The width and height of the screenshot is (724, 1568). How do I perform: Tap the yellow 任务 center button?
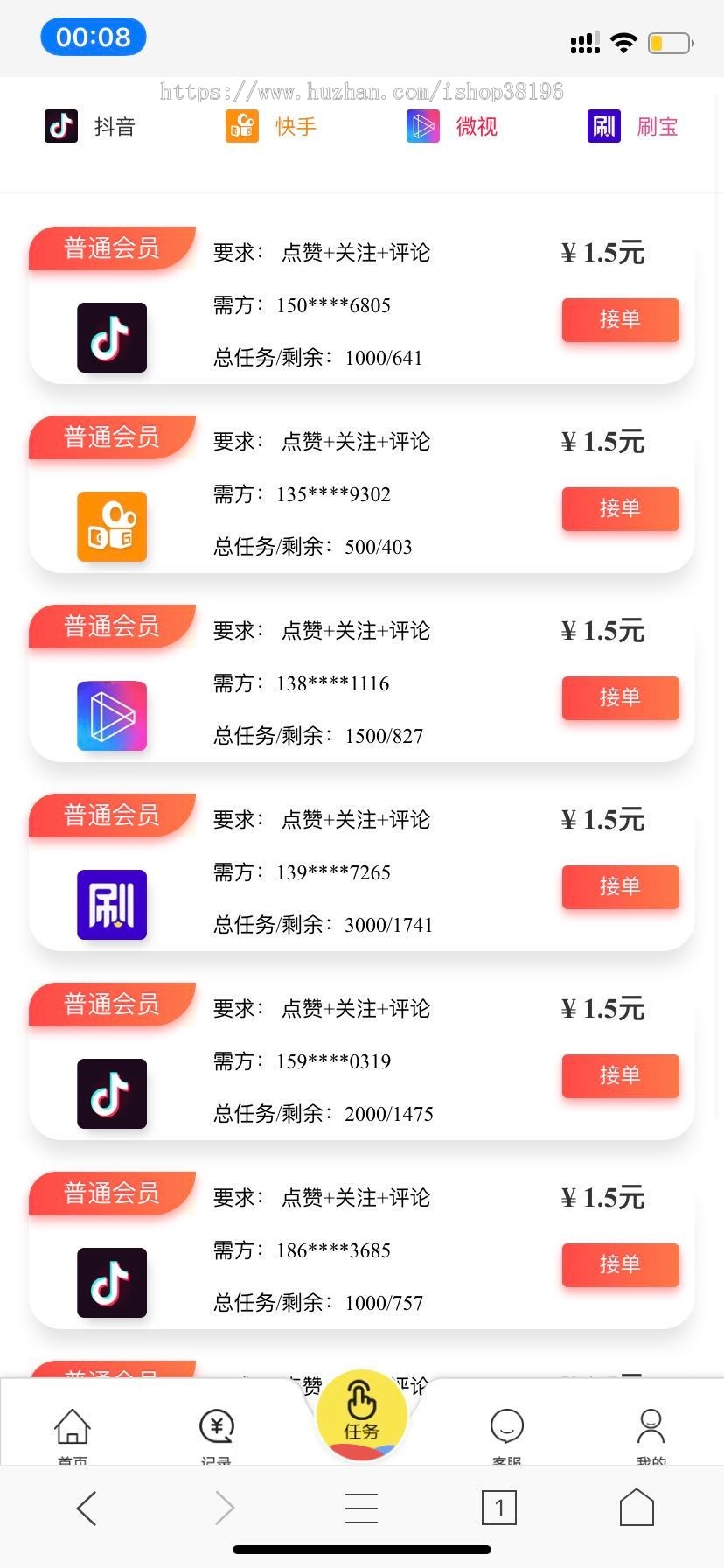click(361, 1414)
